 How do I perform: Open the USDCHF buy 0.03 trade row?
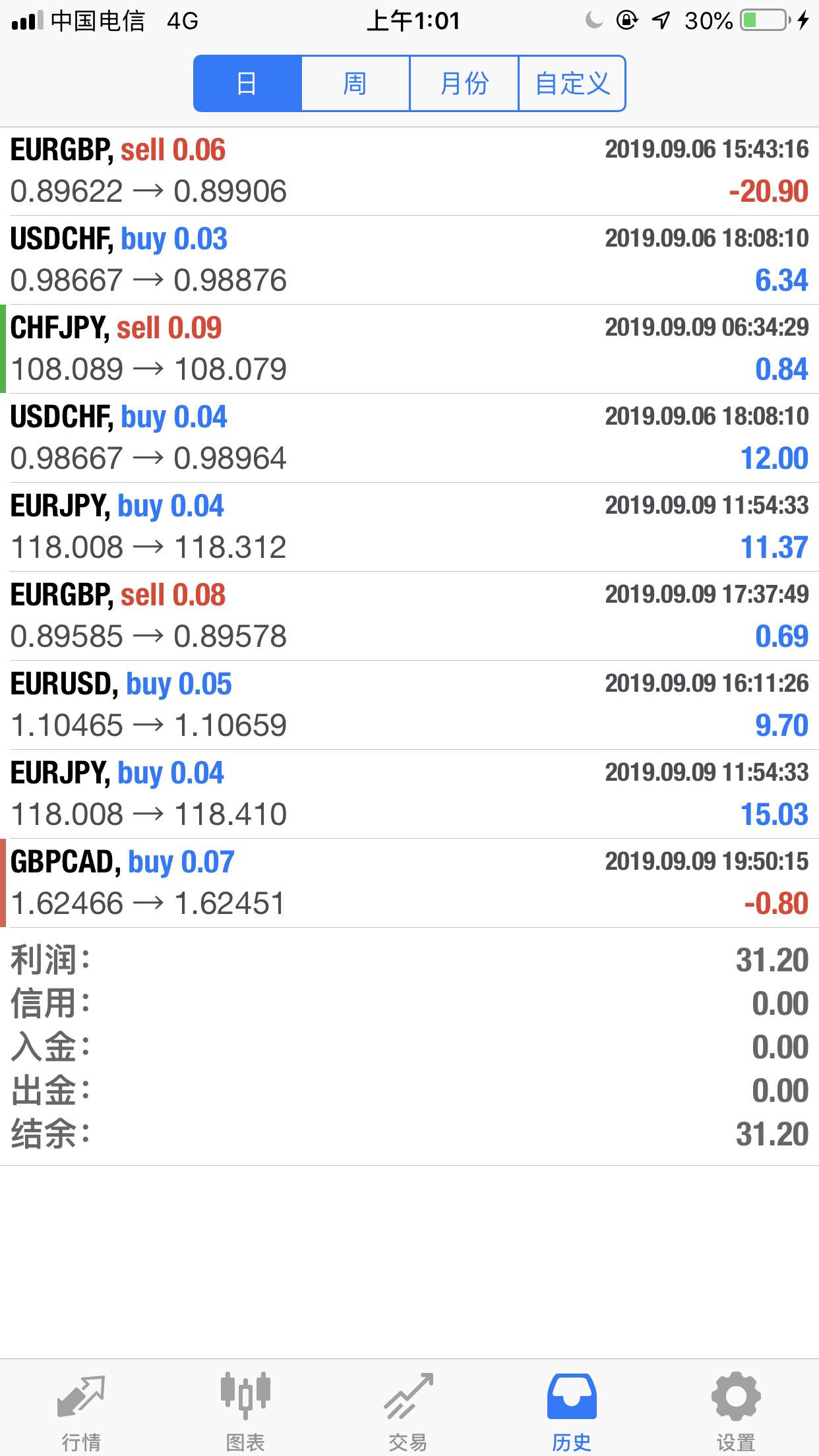(x=409, y=260)
